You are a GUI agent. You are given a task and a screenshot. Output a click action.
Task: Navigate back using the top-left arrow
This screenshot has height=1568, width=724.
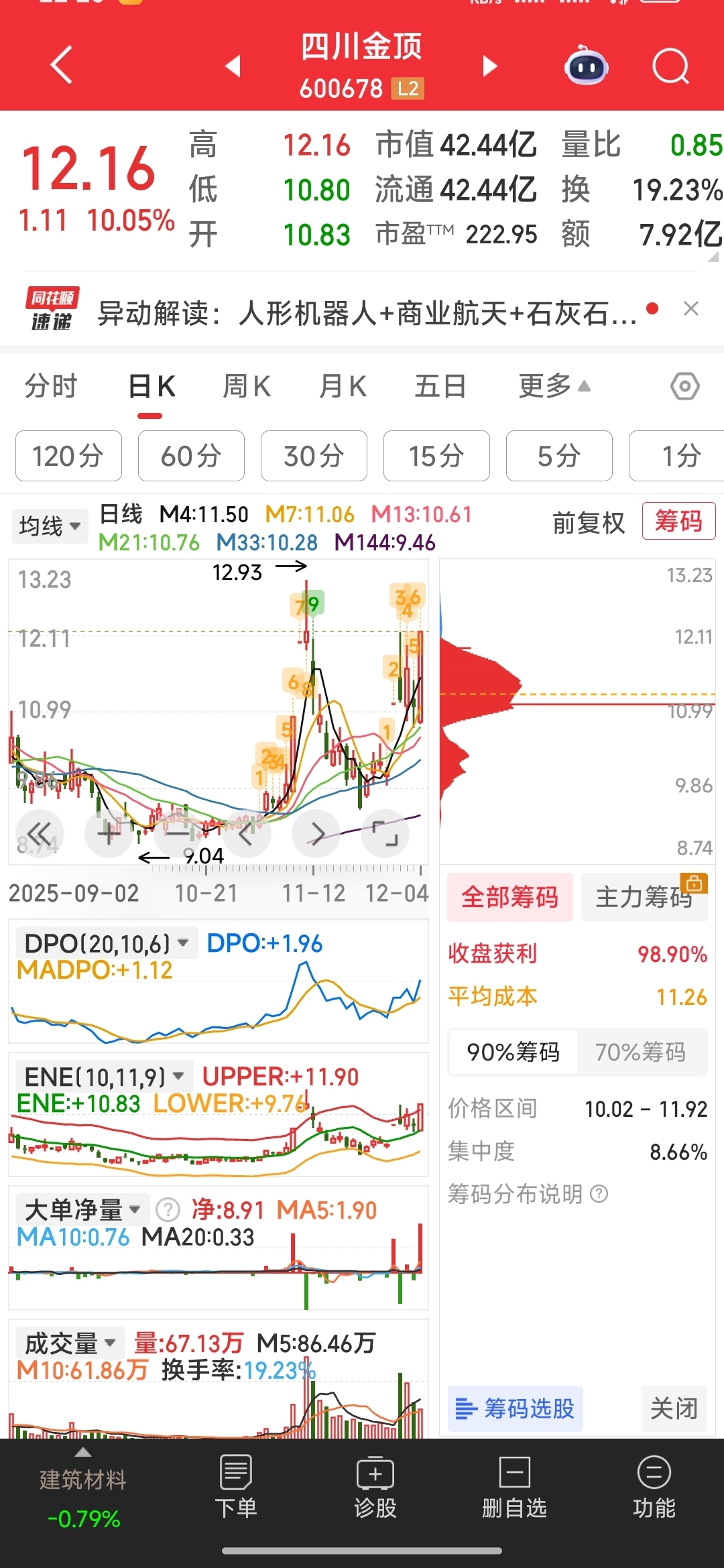click(60, 65)
